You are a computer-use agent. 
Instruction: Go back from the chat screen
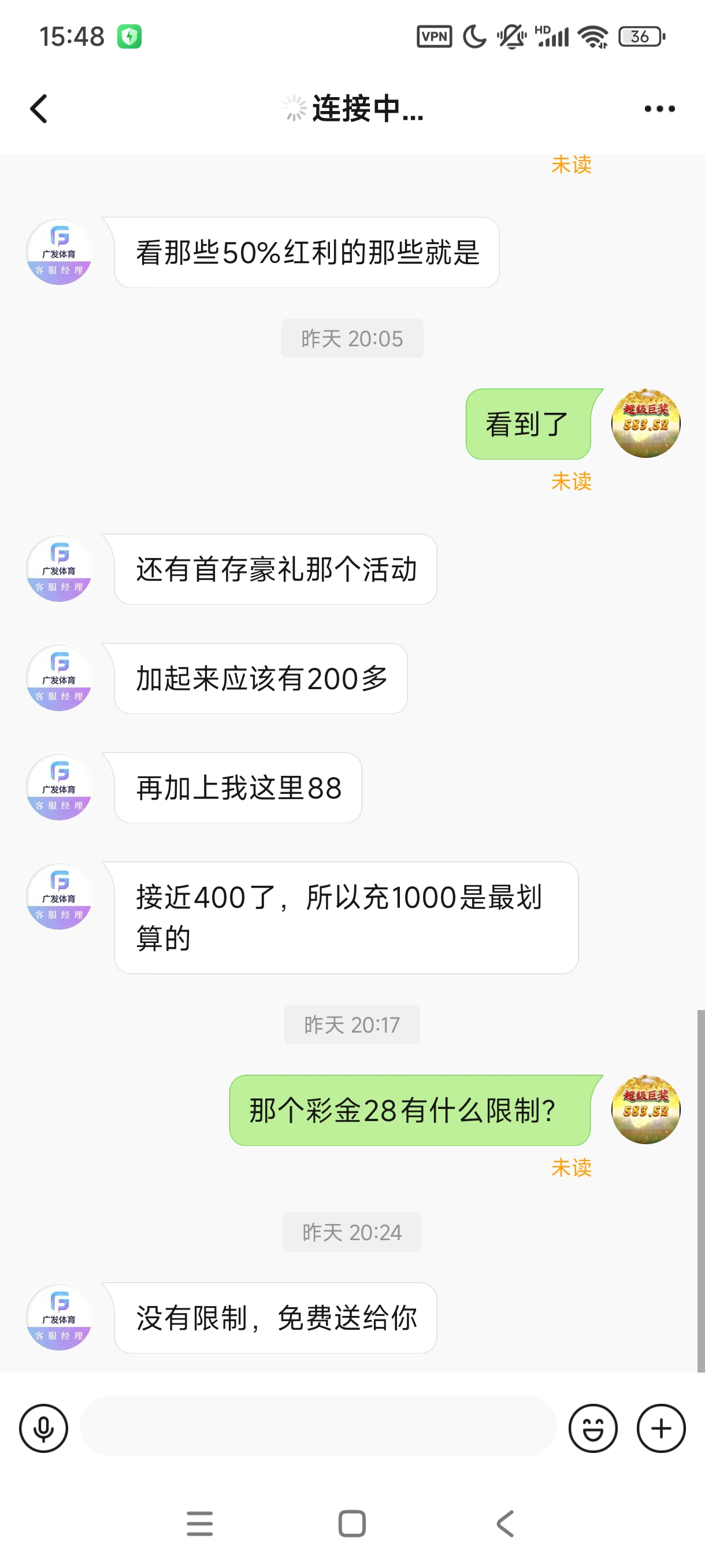[x=39, y=109]
